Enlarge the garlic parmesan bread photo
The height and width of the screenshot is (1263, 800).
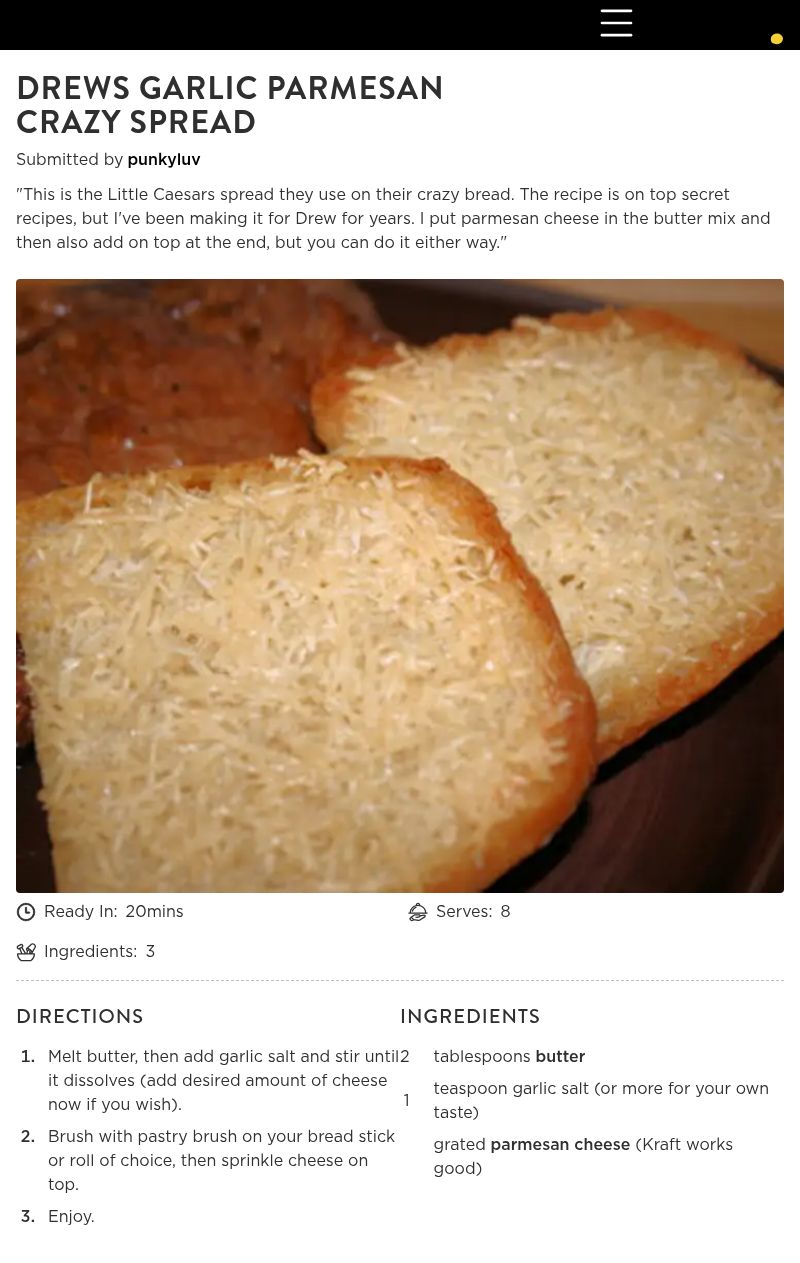coord(400,585)
